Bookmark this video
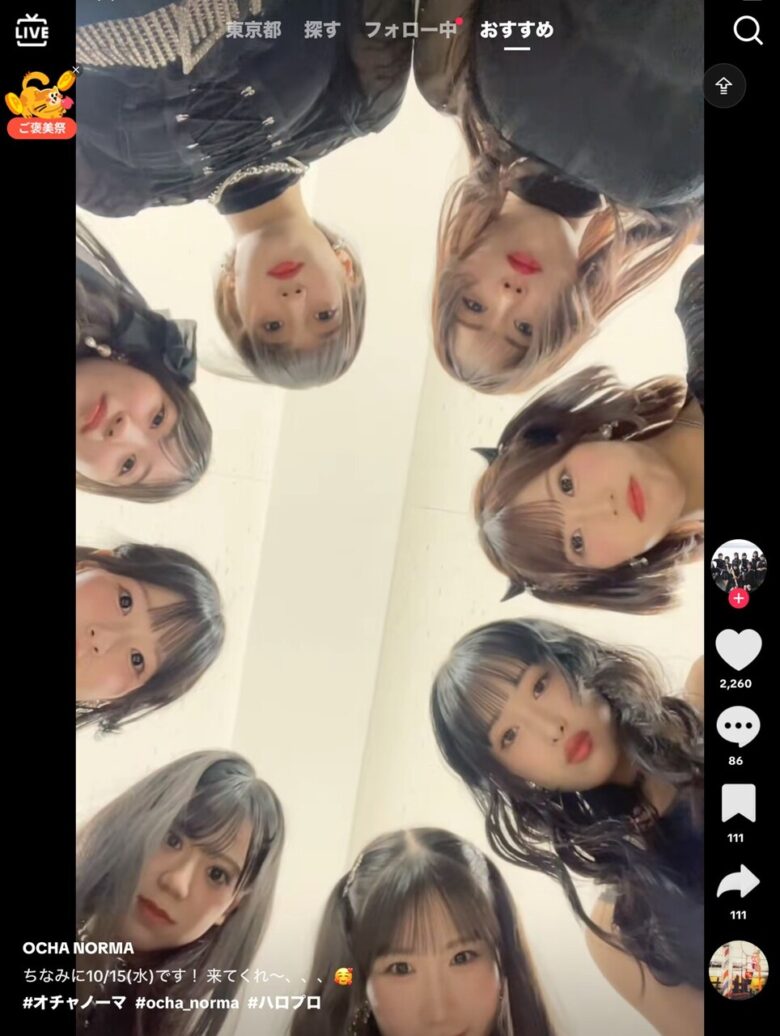 click(738, 803)
